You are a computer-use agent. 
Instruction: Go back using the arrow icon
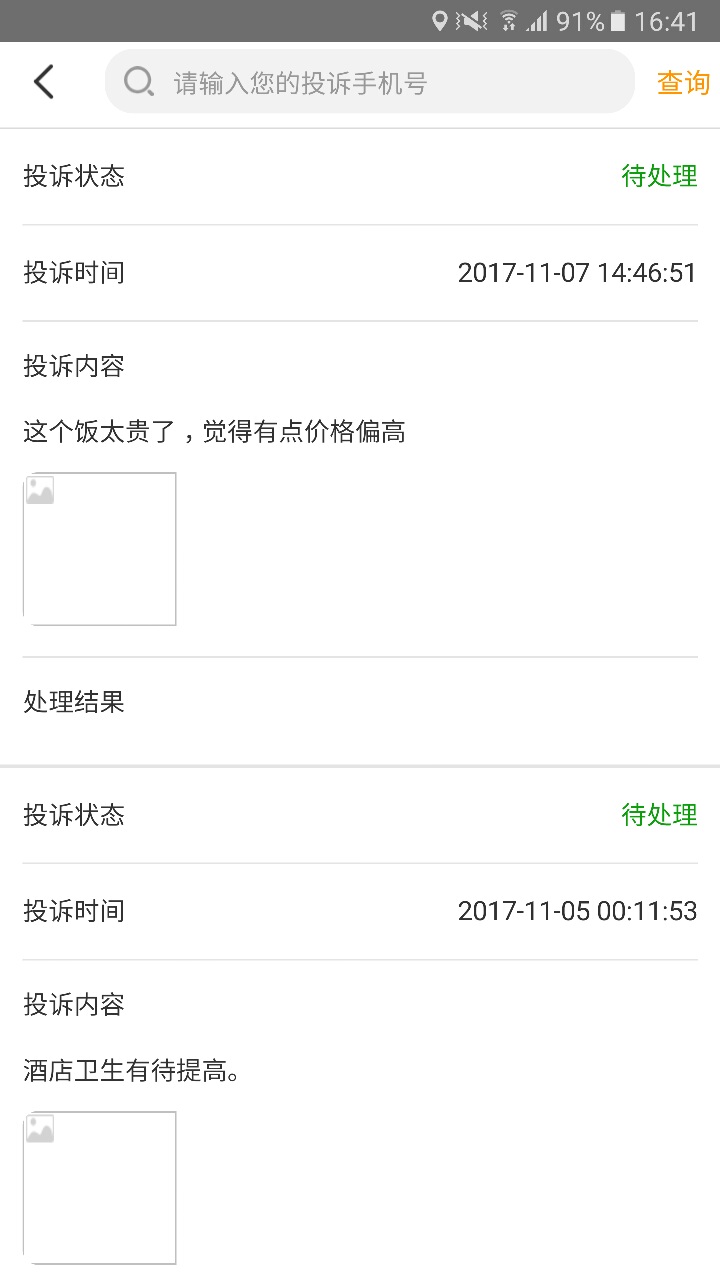tap(44, 82)
